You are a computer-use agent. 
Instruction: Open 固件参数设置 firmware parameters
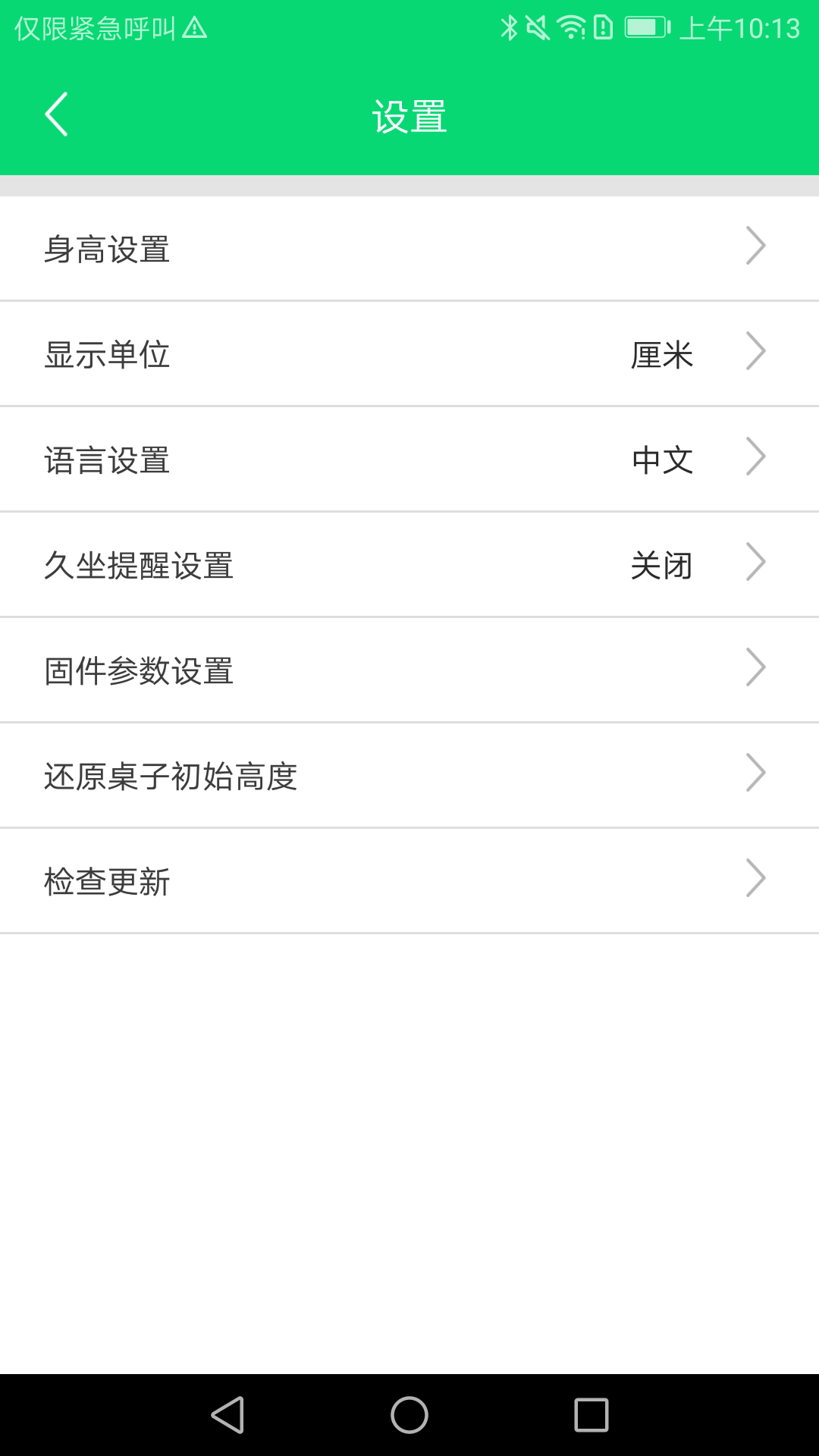409,670
